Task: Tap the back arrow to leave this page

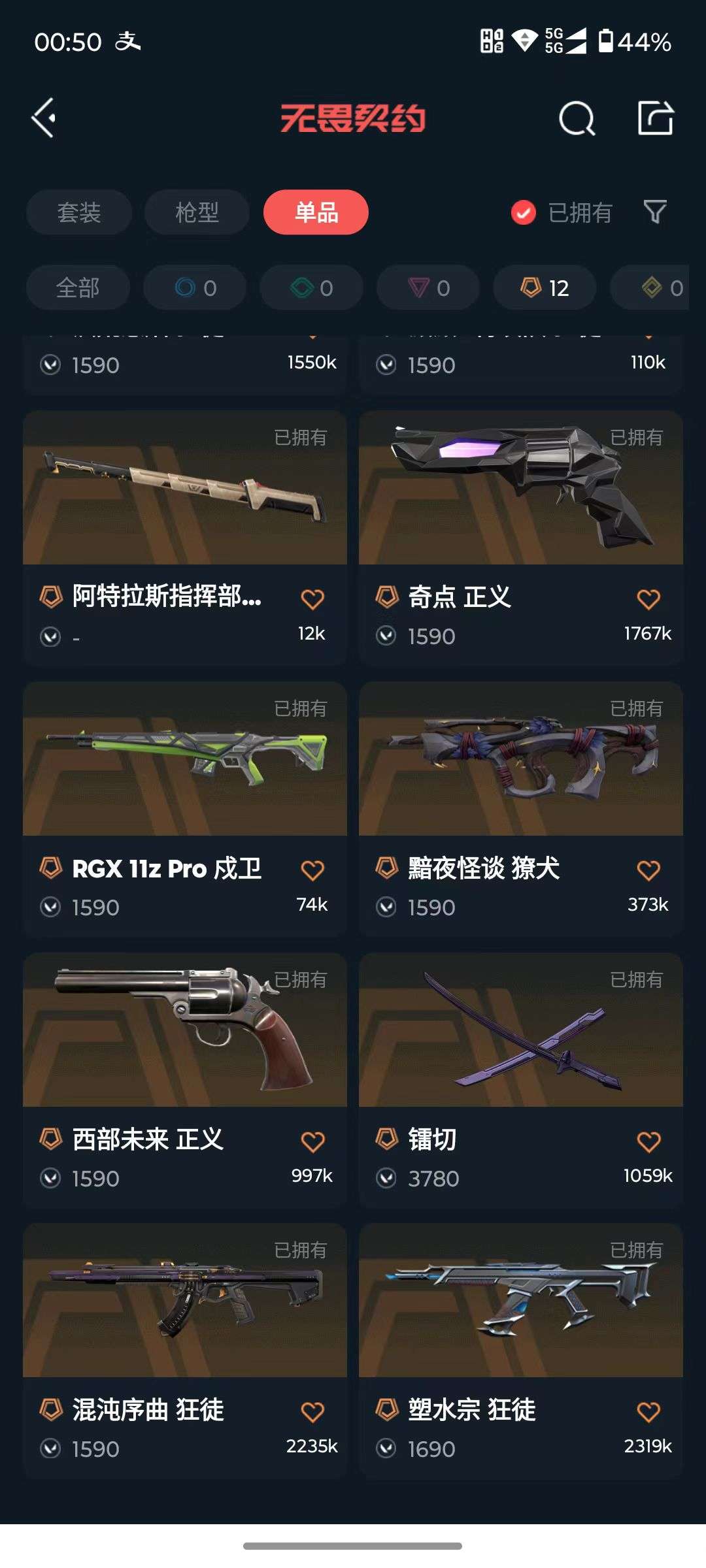Action: (x=43, y=118)
